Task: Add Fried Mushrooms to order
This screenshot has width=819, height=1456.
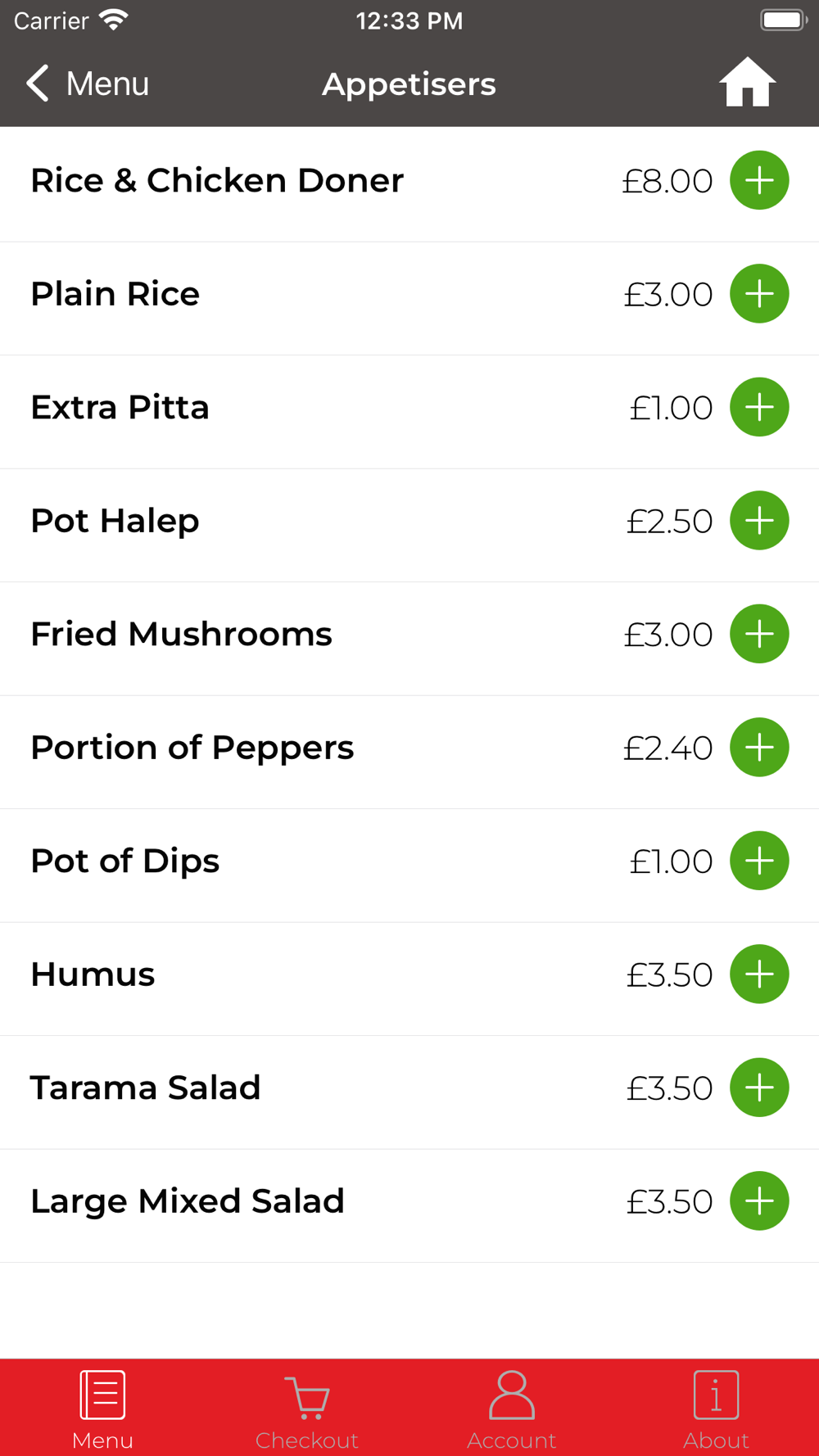Action: tap(759, 634)
